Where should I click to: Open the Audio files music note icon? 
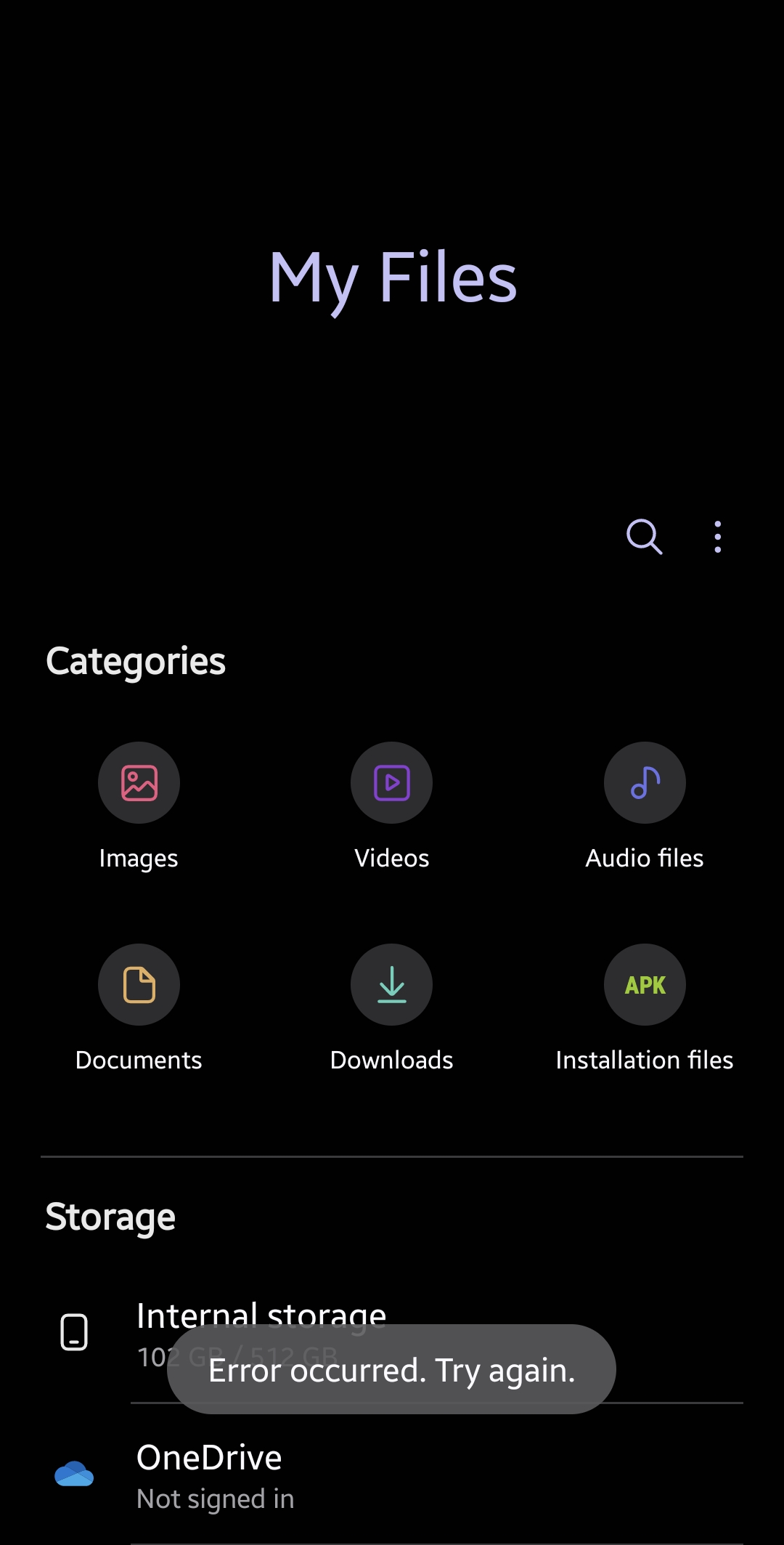(645, 782)
